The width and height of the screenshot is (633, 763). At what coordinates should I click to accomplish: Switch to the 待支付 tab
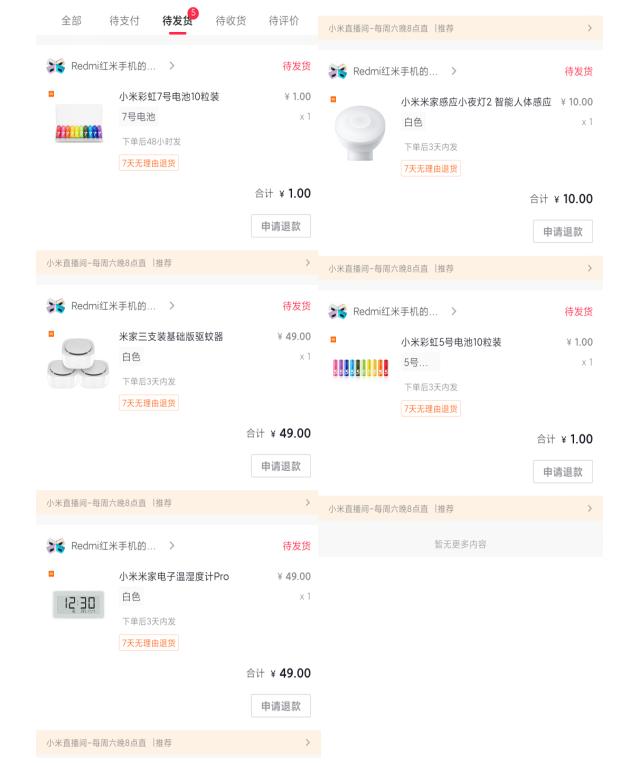124,20
